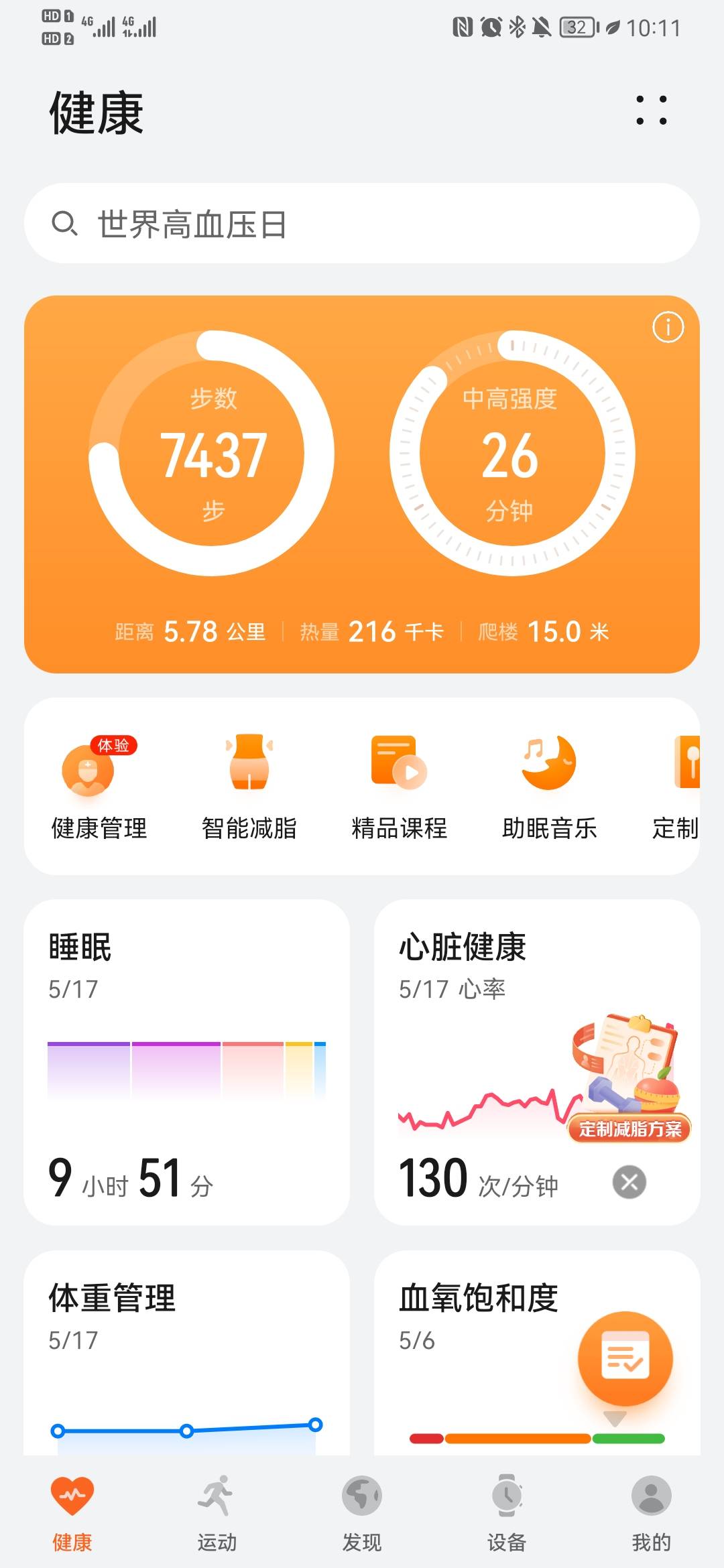The image size is (724, 1568).
Task: Tap the 体验 badge on health management
Action: [113, 745]
